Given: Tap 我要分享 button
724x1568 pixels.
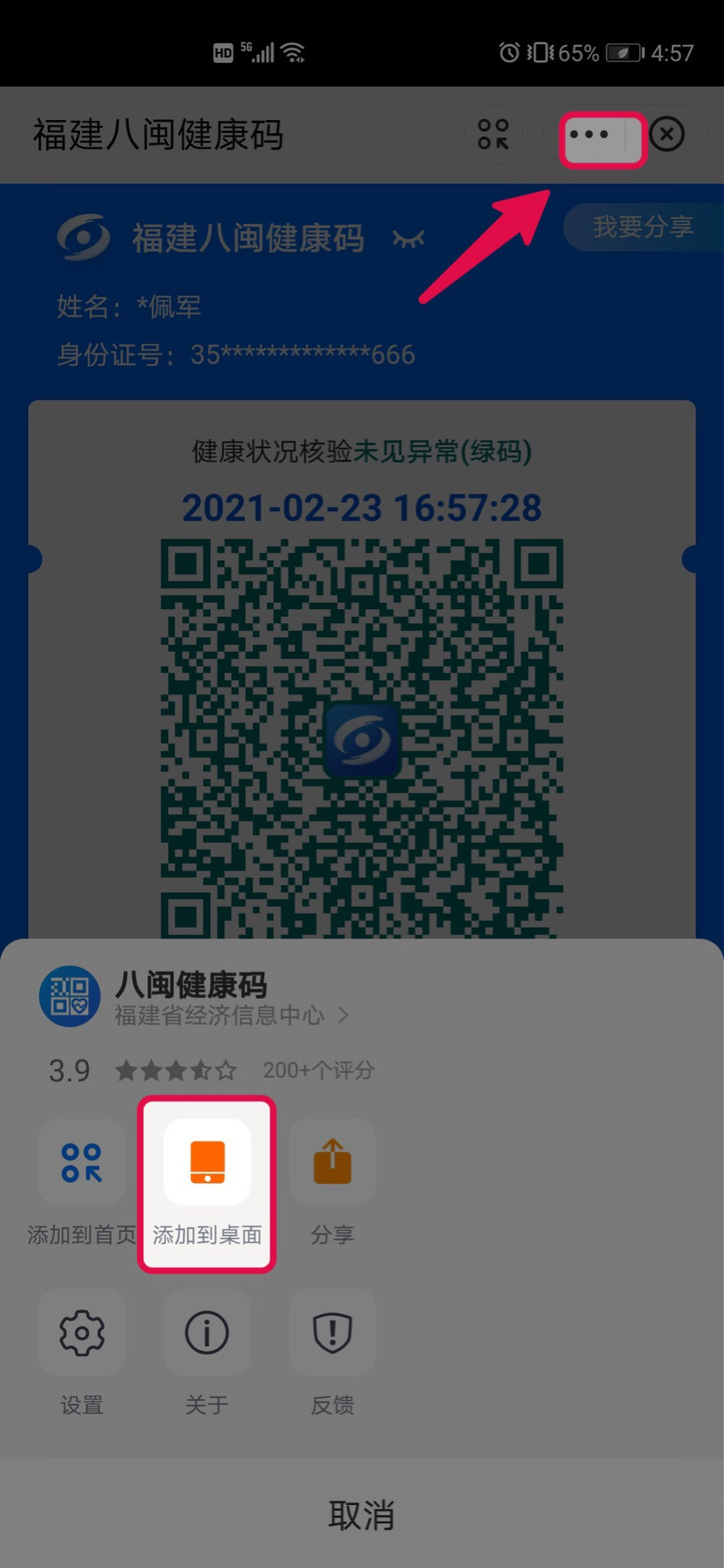Looking at the screenshot, I should pos(643,227).
